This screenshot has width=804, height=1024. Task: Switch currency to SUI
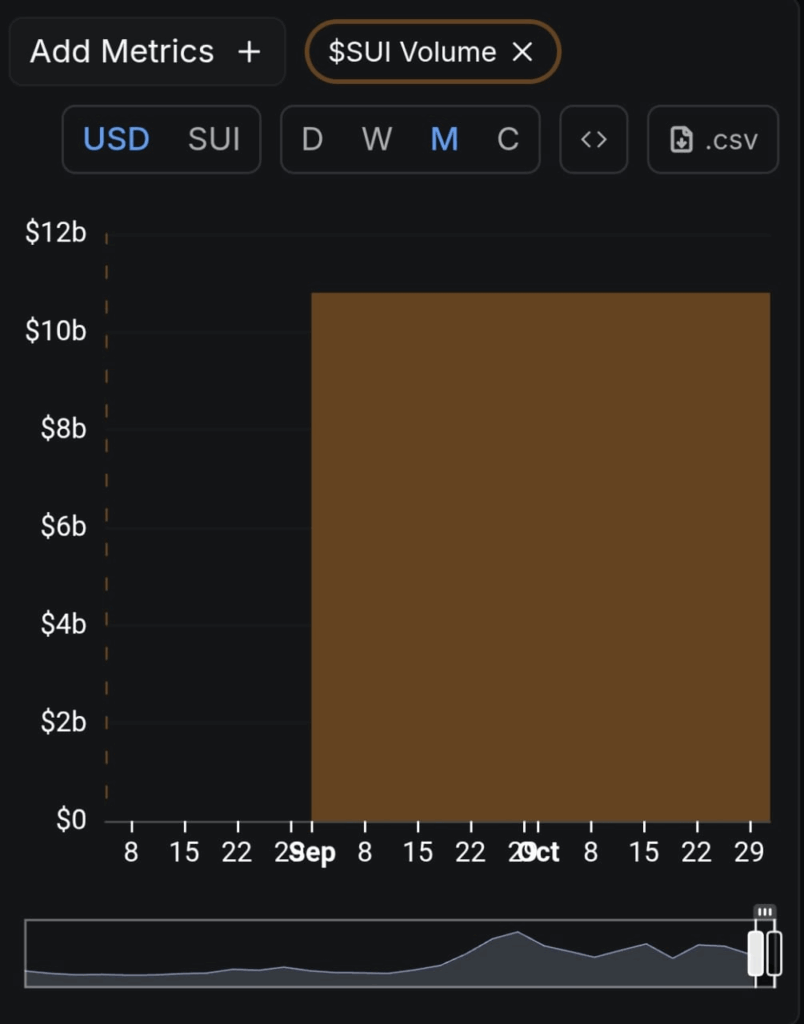click(214, 139)
